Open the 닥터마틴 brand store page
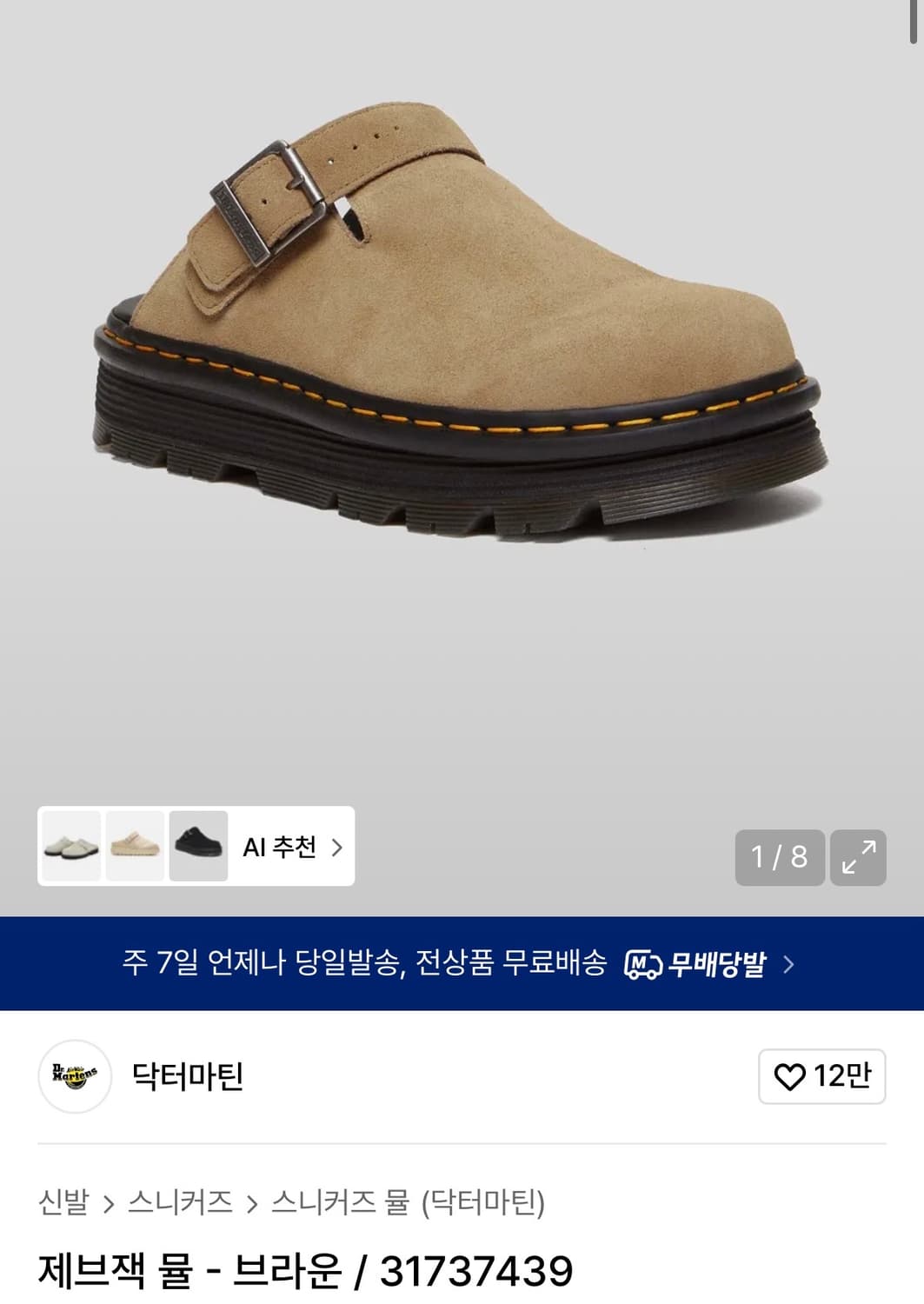 pos(185,1077)
